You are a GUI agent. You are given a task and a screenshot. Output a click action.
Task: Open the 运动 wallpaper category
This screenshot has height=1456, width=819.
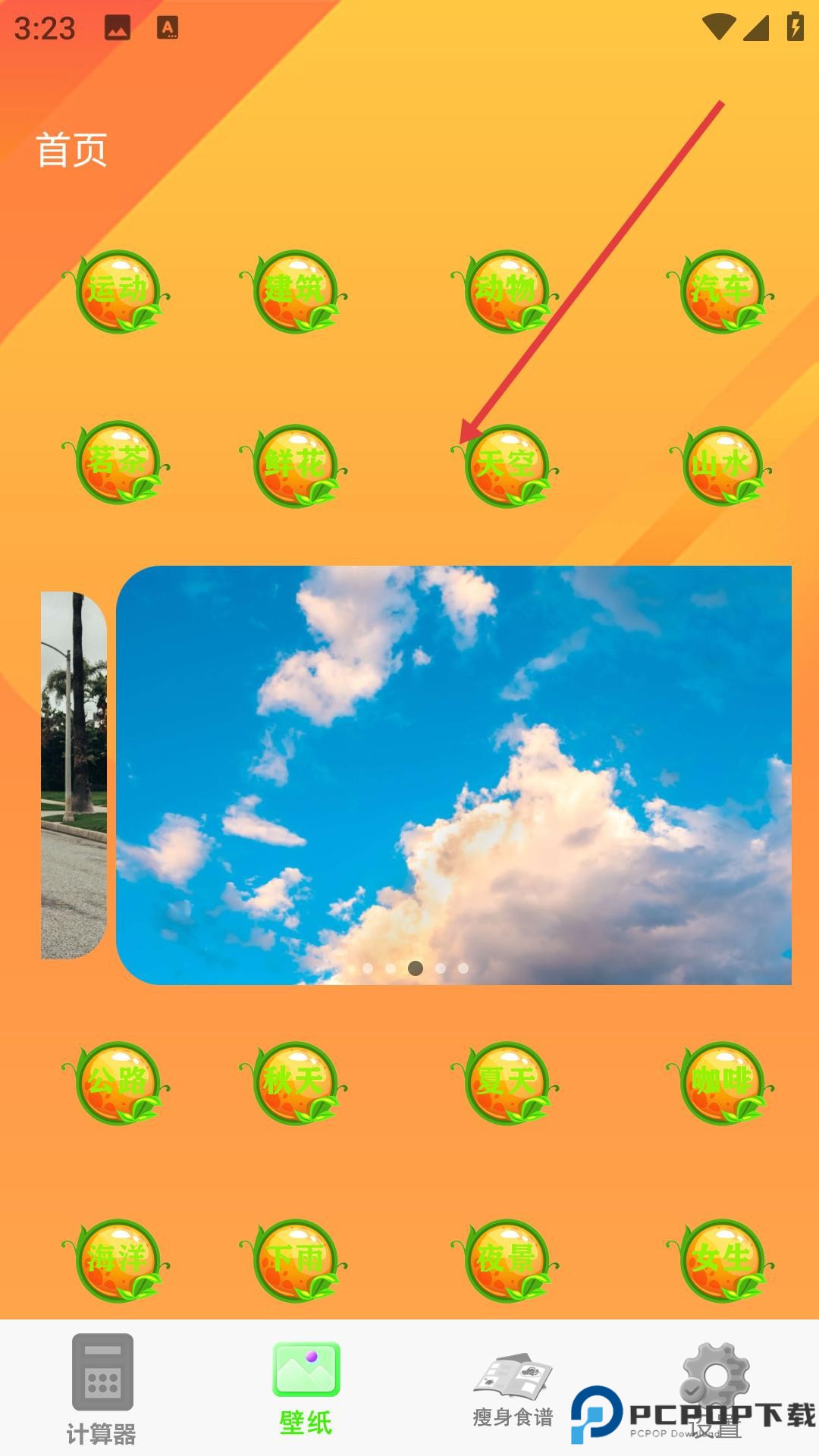click(x=118, y=292)
